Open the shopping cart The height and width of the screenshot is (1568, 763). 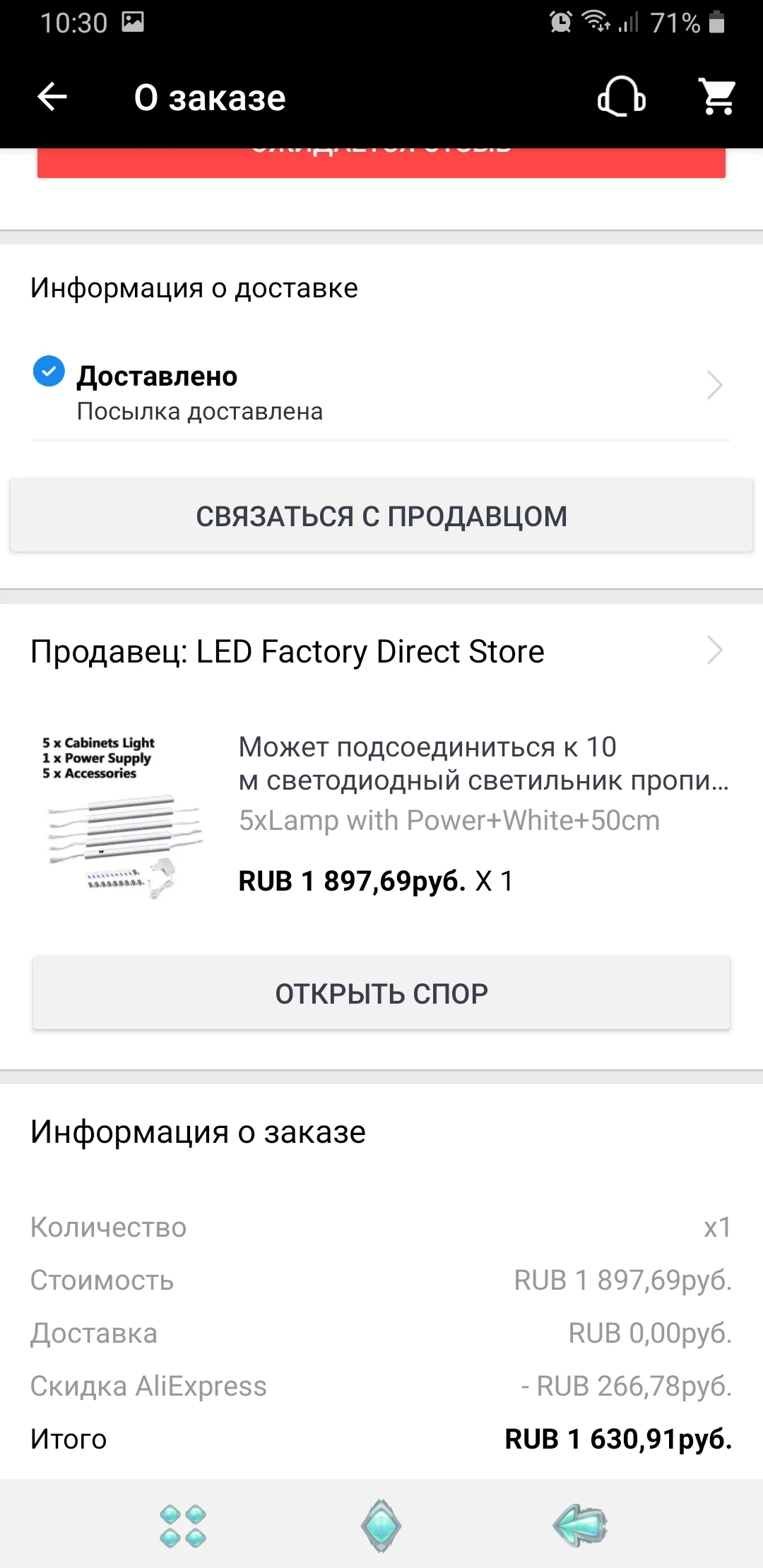click(x=717, y=97)
